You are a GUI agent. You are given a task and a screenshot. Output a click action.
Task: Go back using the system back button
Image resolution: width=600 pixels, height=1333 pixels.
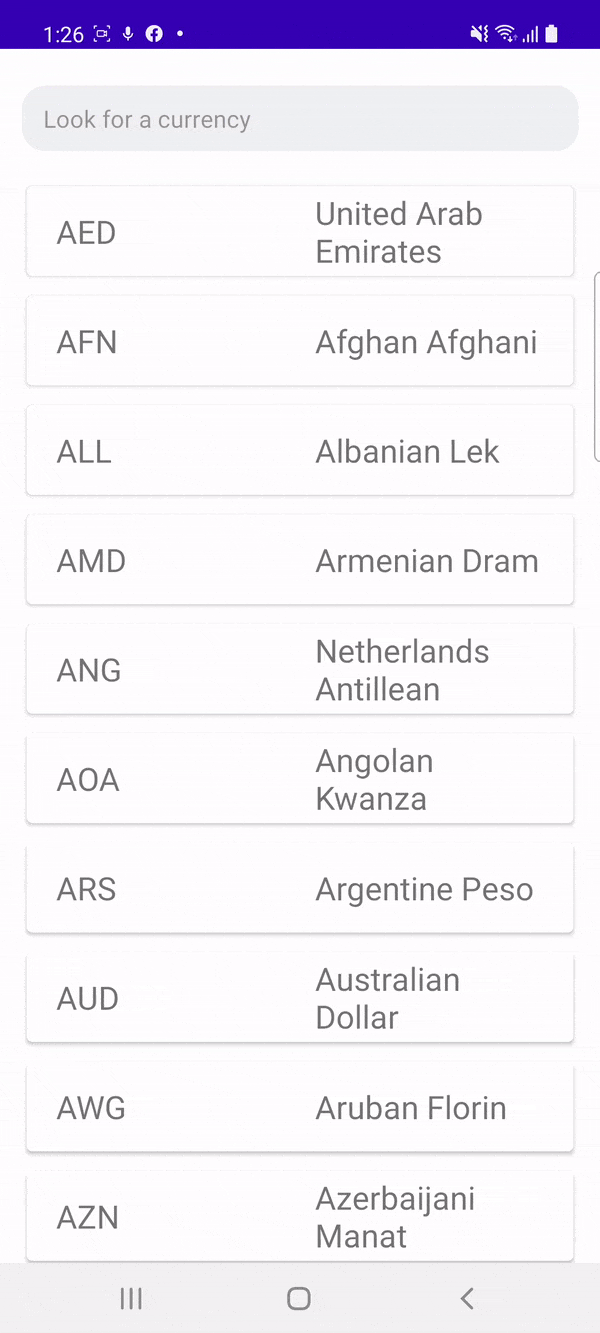click(x=466, y=1298)
